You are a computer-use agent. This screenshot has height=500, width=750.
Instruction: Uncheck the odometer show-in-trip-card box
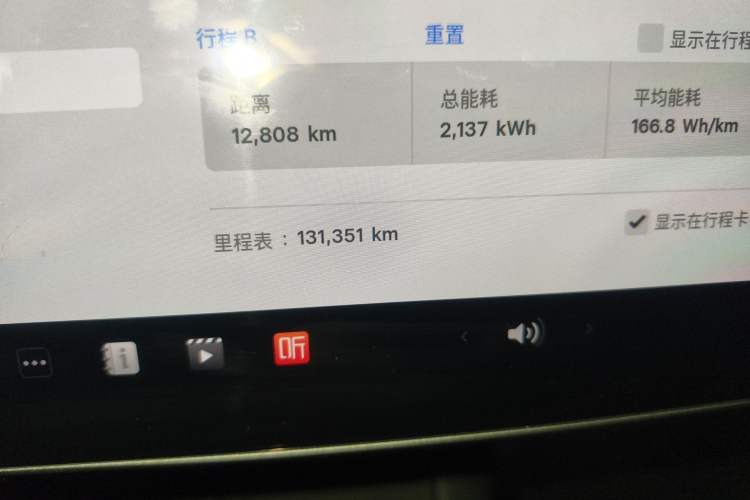point(636,222)
